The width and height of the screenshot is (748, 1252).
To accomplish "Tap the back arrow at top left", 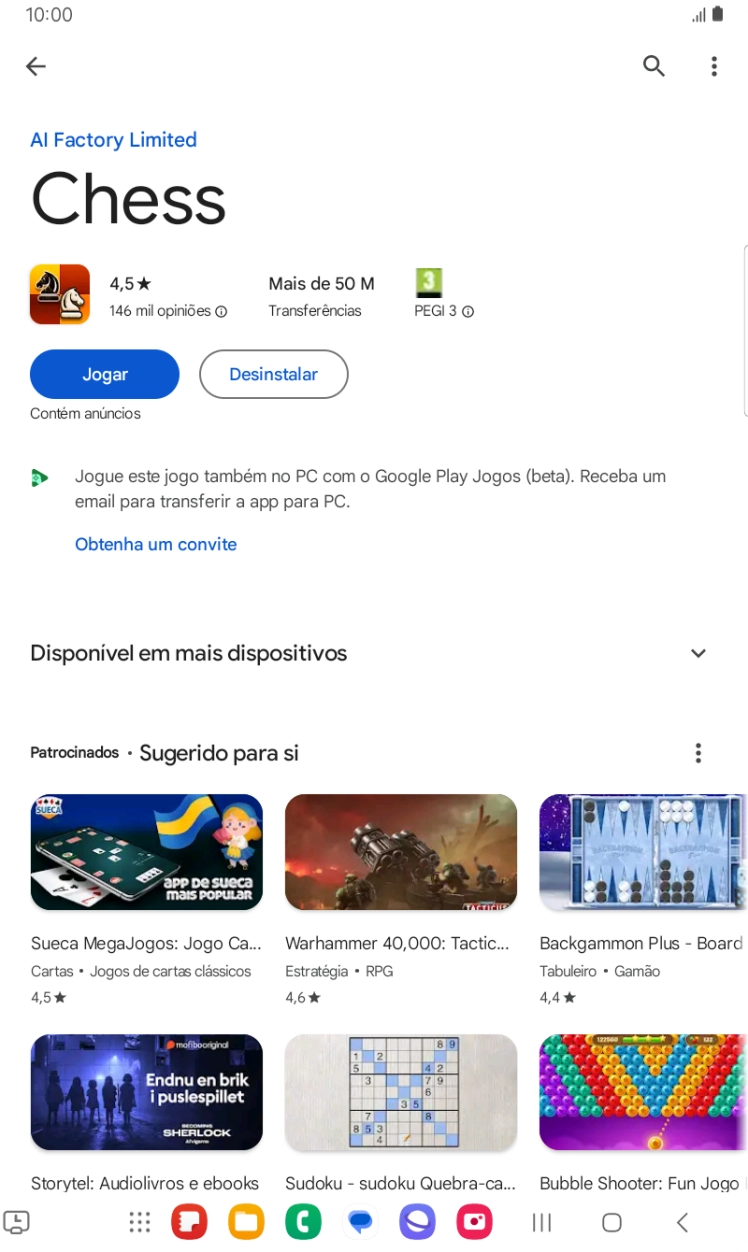I will click(x=36, y=66).
